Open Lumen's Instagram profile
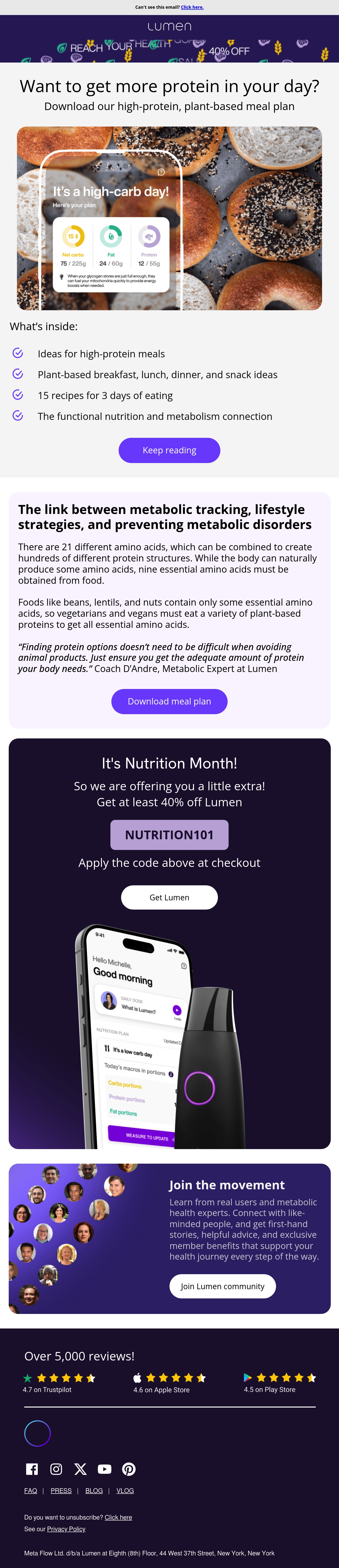Screen dimensions: 339x1568 point(56,1469)
